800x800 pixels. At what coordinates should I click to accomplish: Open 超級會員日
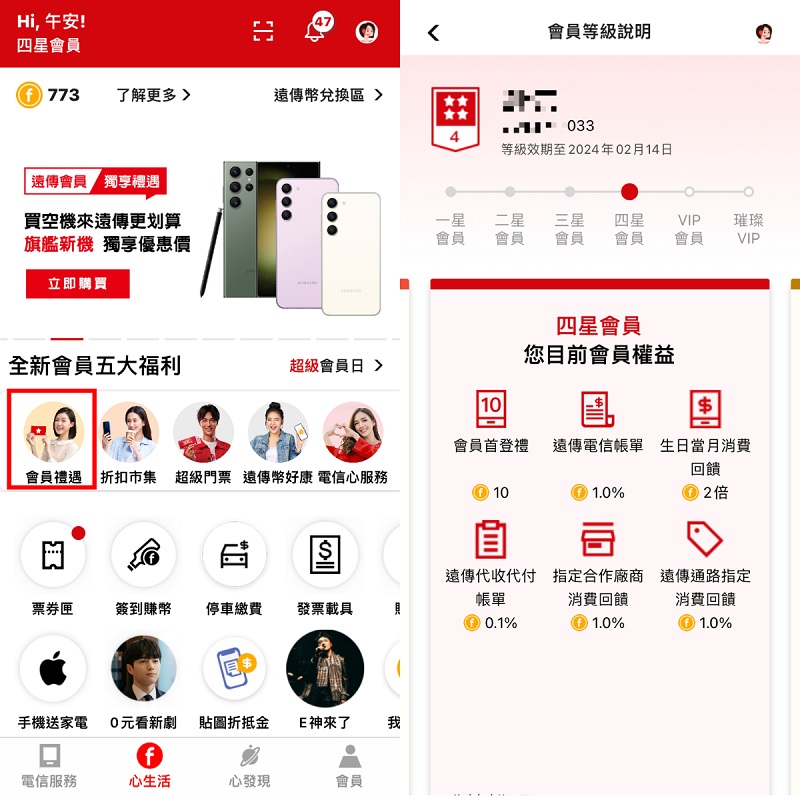[336, 366]
